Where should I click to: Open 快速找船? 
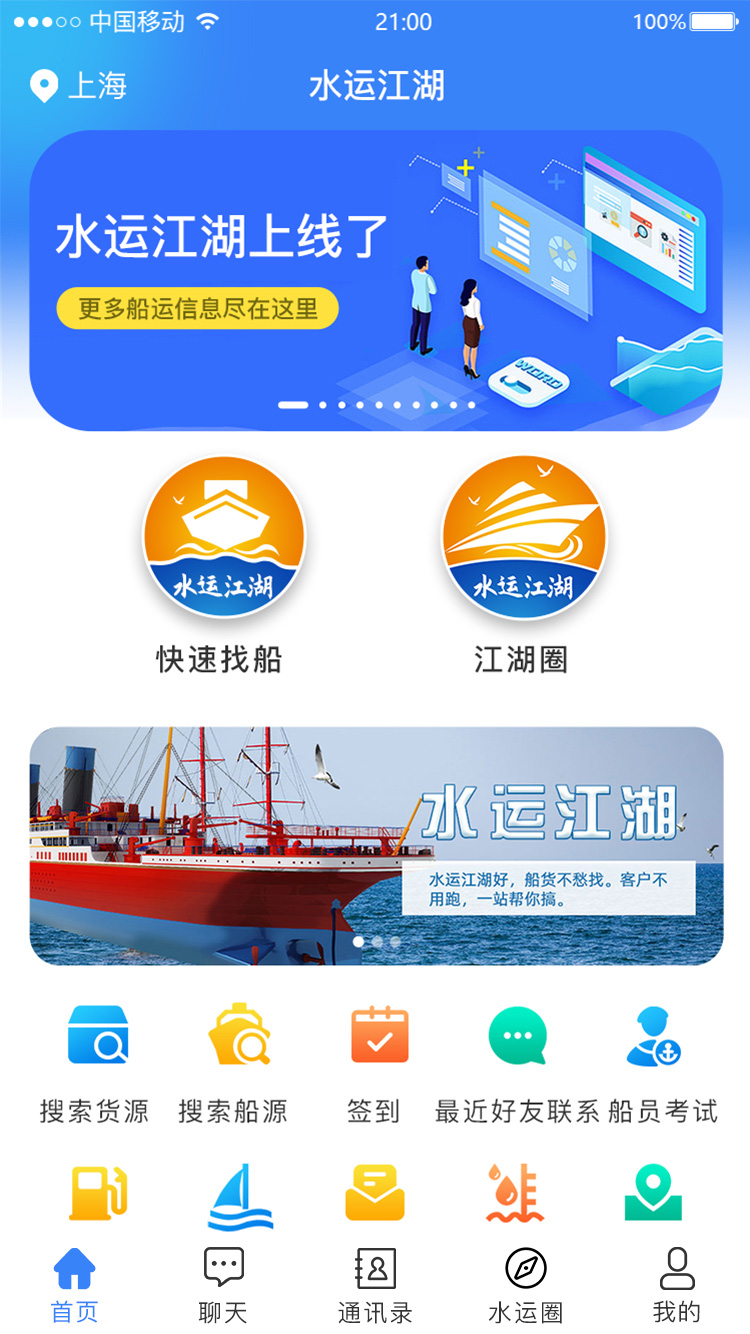(x=222, y=540)
